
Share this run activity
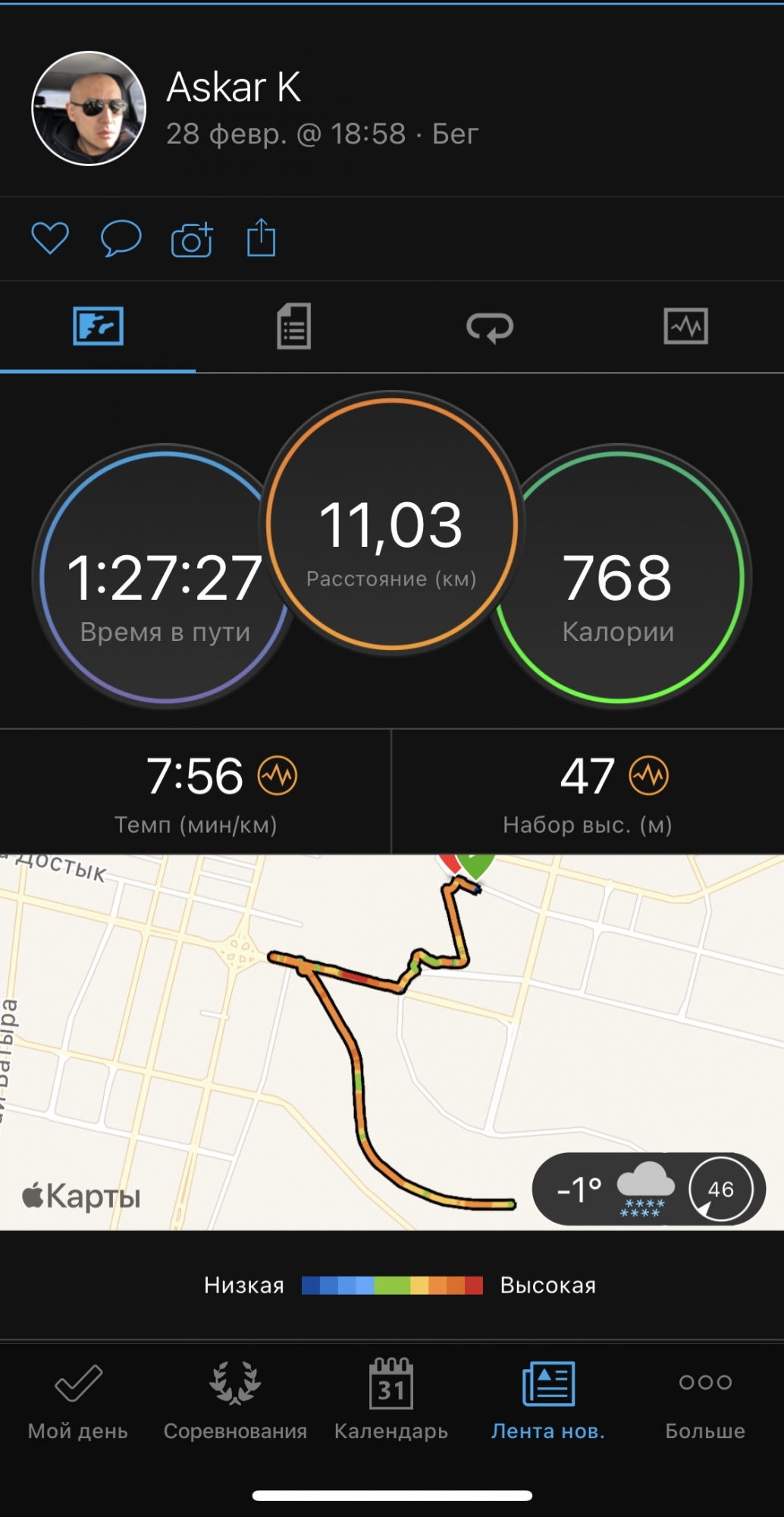click(262, 238)
